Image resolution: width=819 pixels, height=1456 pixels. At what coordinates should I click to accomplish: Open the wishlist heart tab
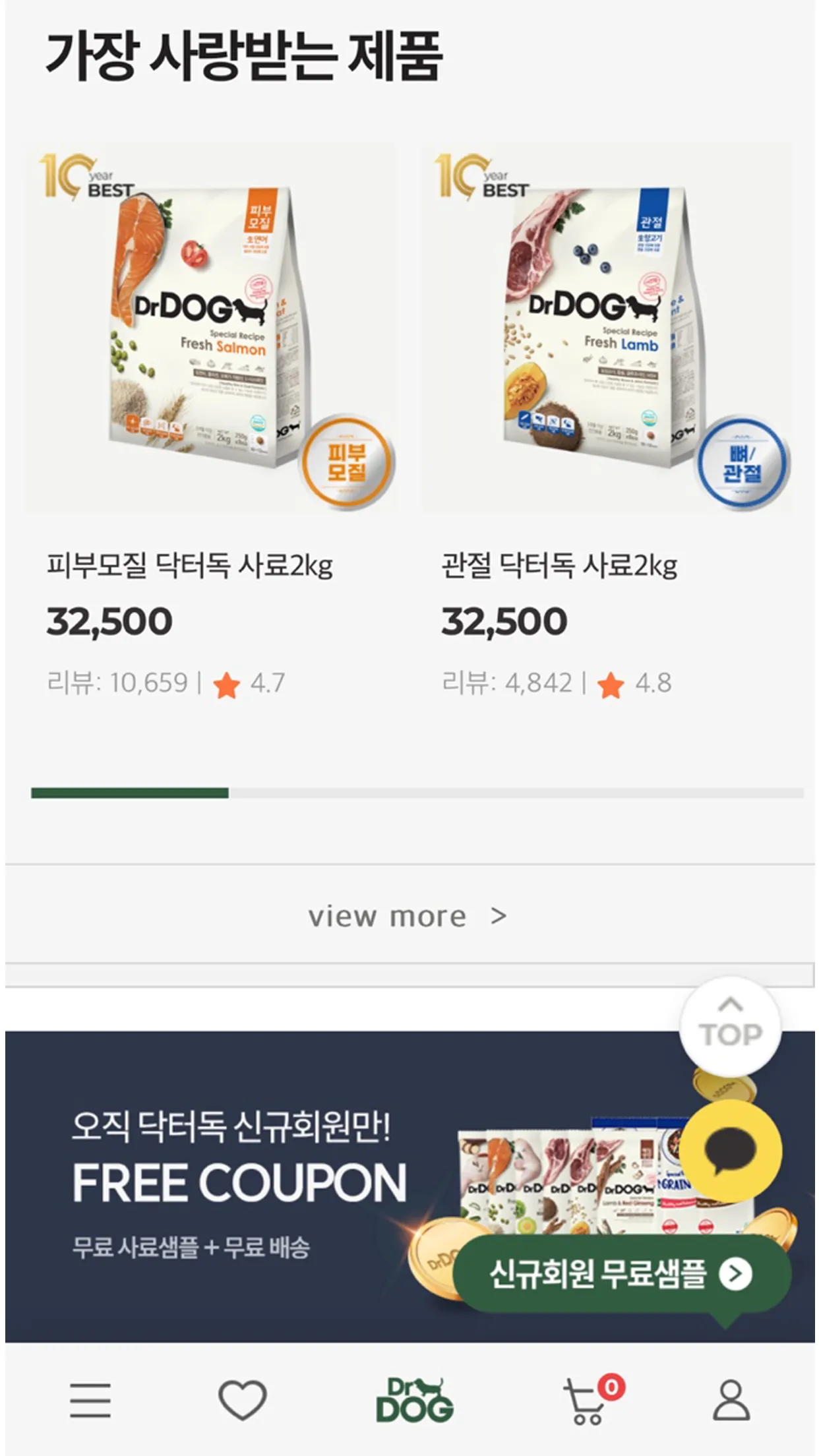pyautogui.click(x=243, y=1399)
